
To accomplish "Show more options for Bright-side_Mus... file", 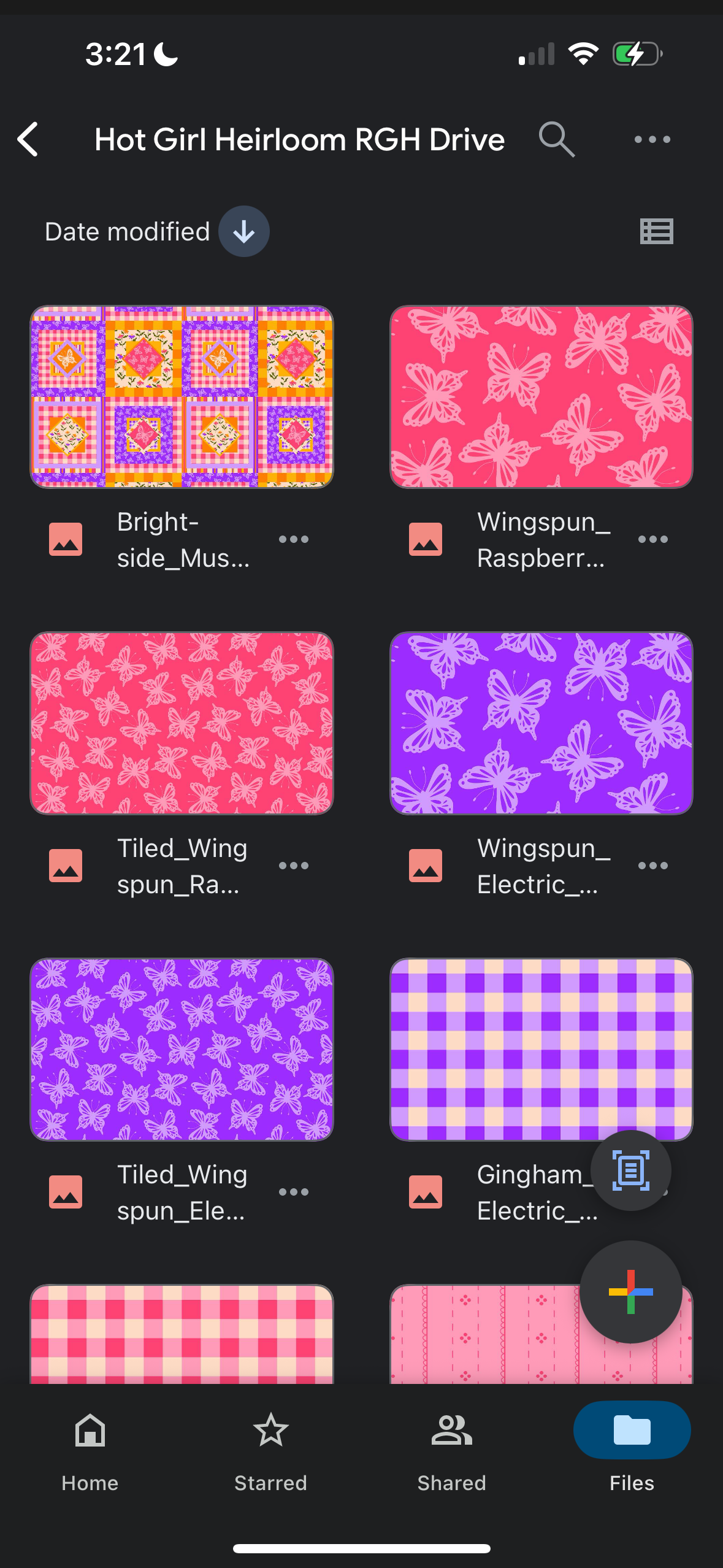I will [x=294, y=539].
